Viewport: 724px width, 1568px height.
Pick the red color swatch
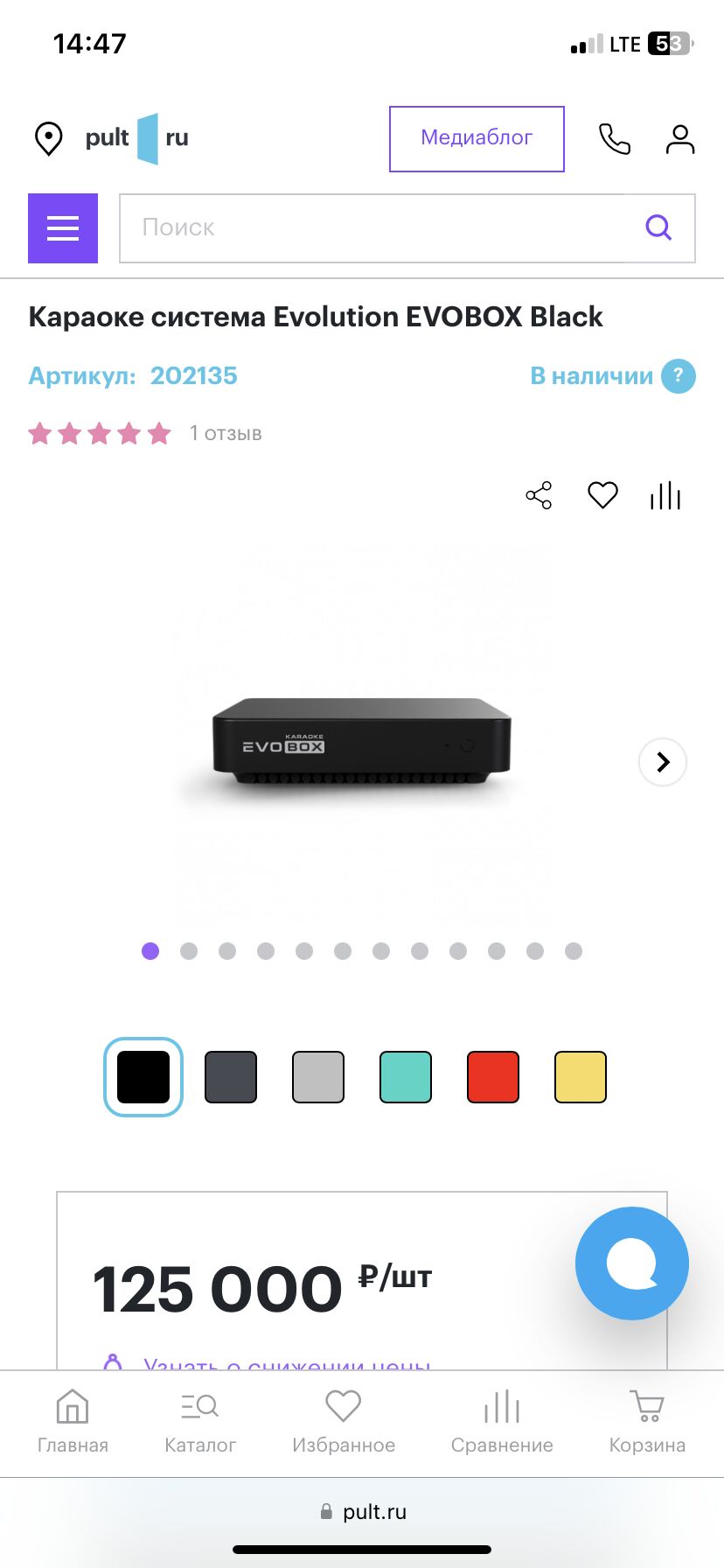tap(493, 1077)
